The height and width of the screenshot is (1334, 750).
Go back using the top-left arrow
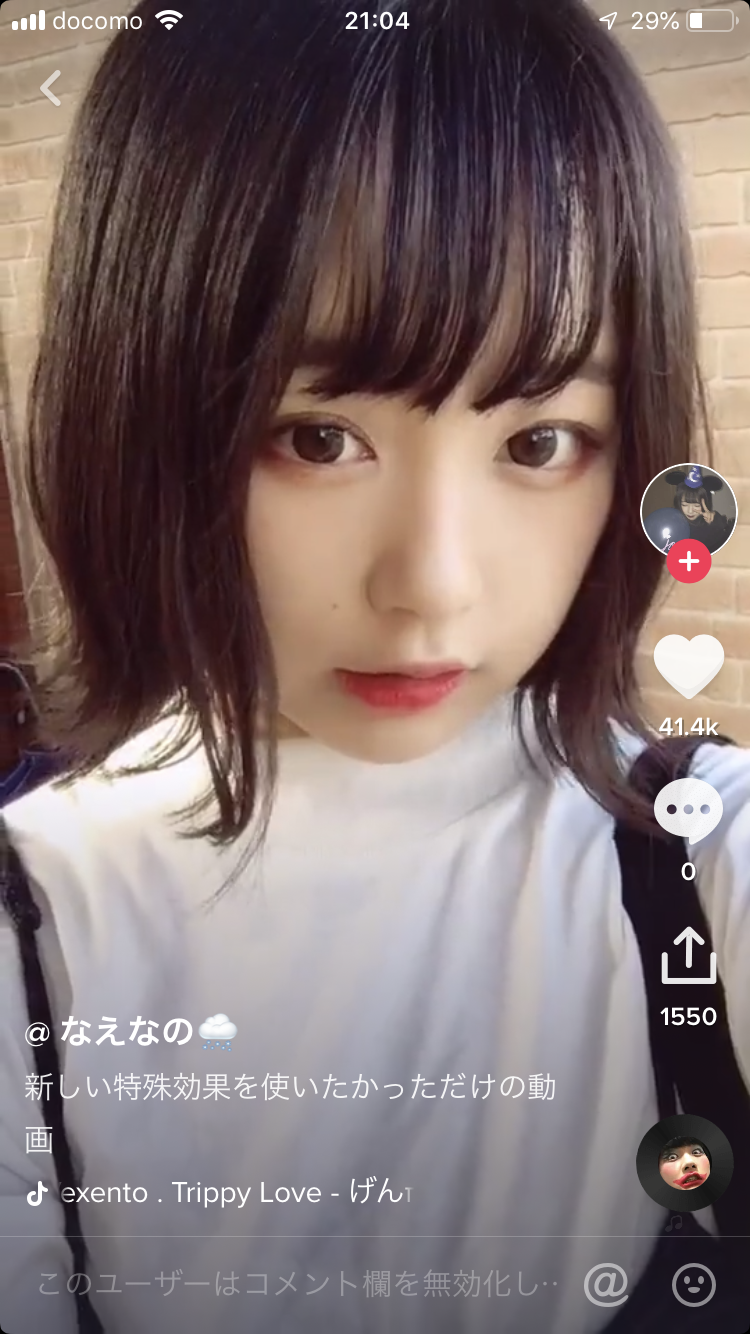click(50, 89)
